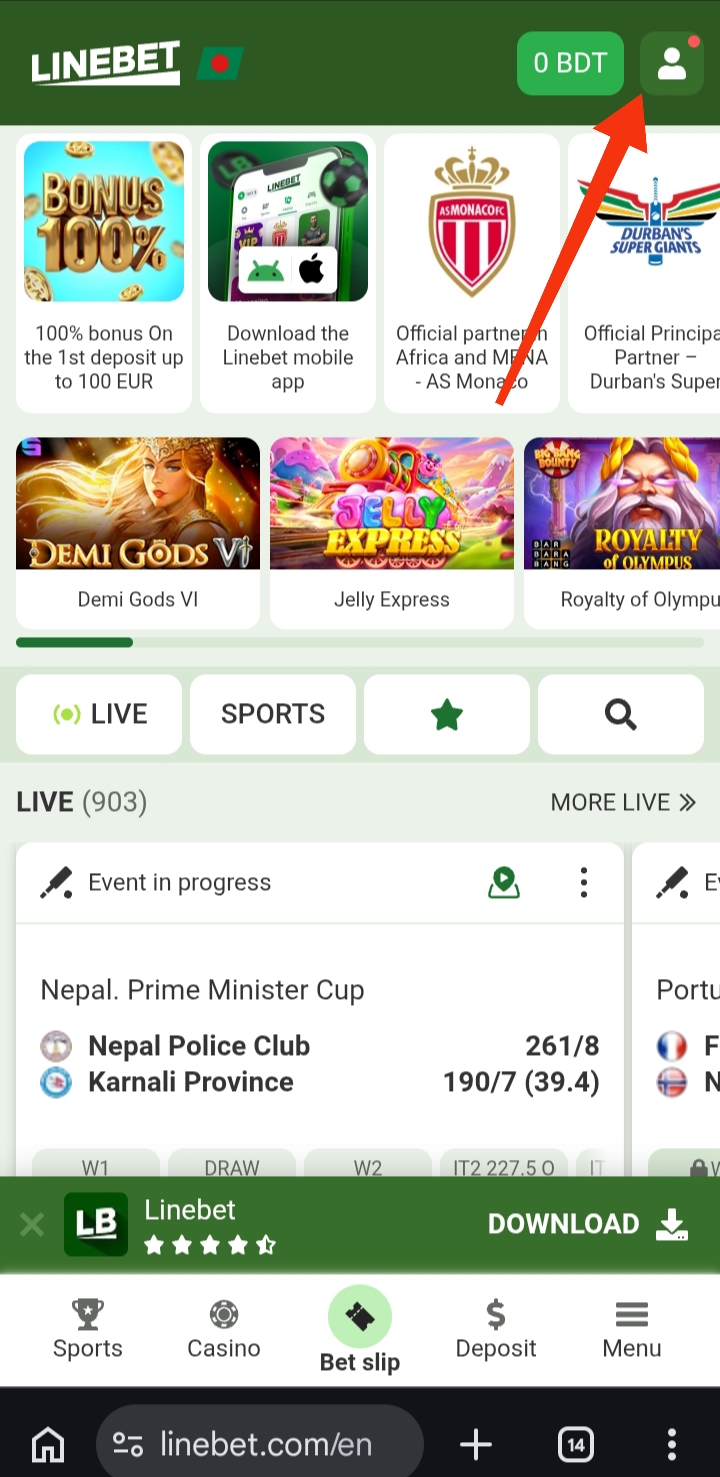Open options menu for Nepal Police Club match

pos(584,882)
